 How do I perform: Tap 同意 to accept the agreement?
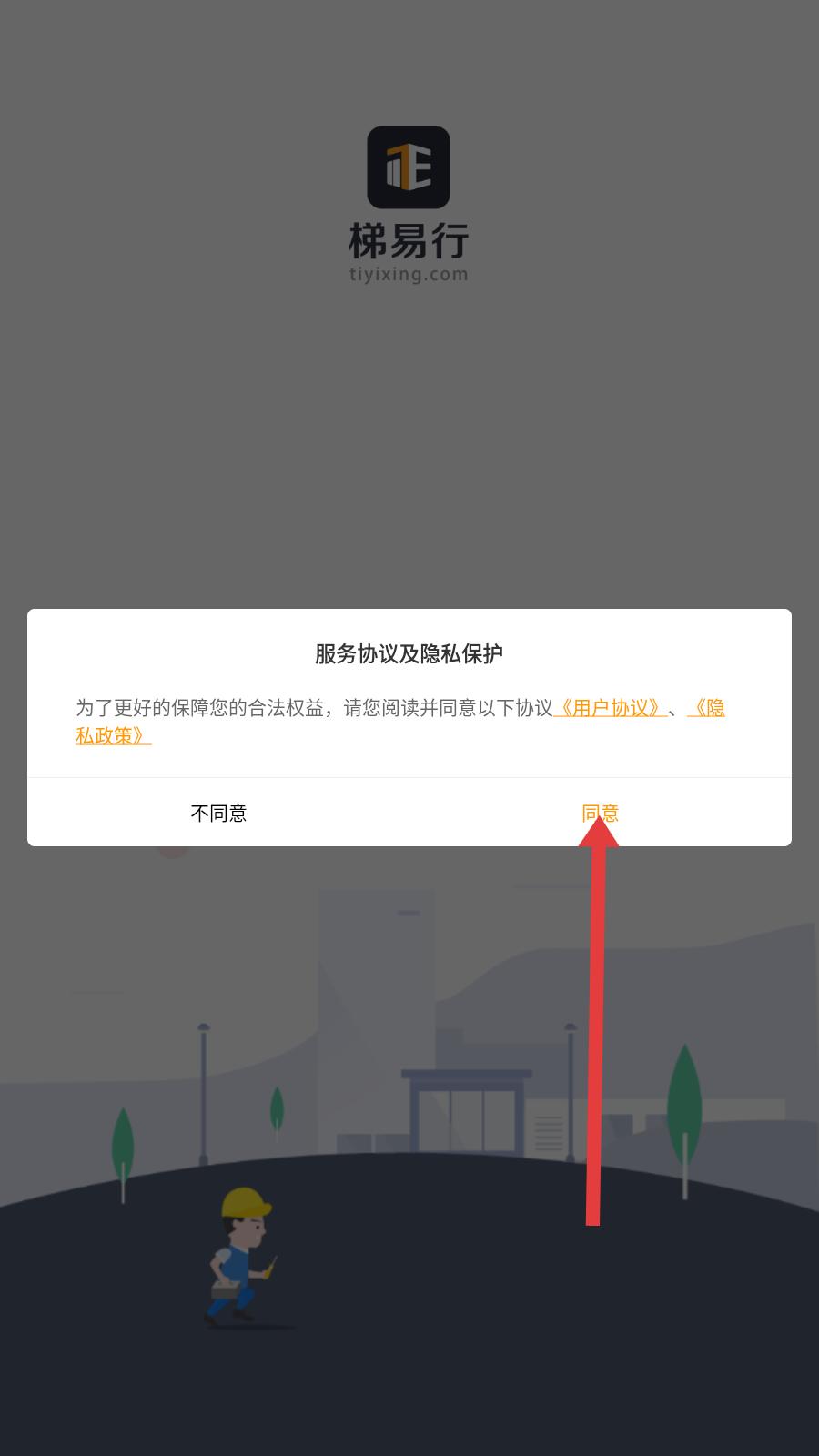pos(600,813)
